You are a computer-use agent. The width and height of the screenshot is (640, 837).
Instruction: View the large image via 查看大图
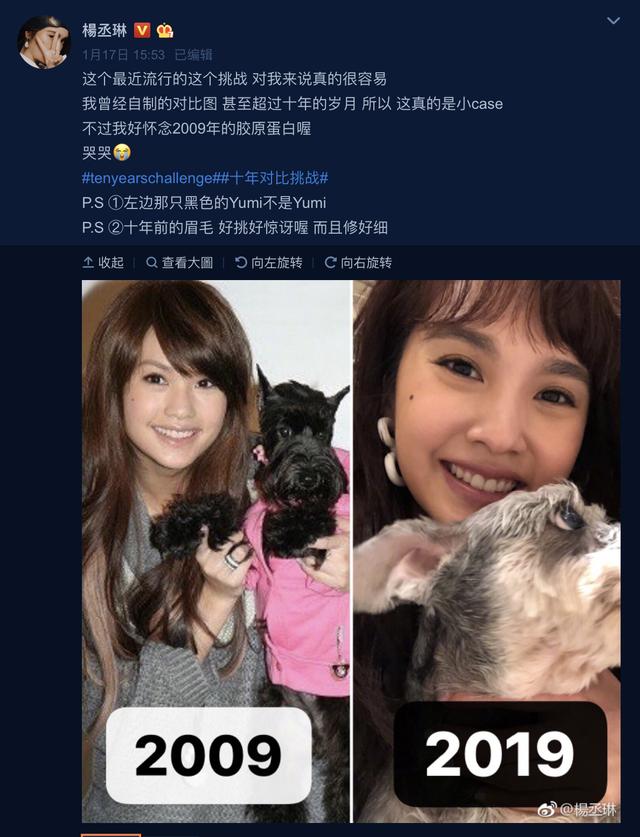pos(180,262)
